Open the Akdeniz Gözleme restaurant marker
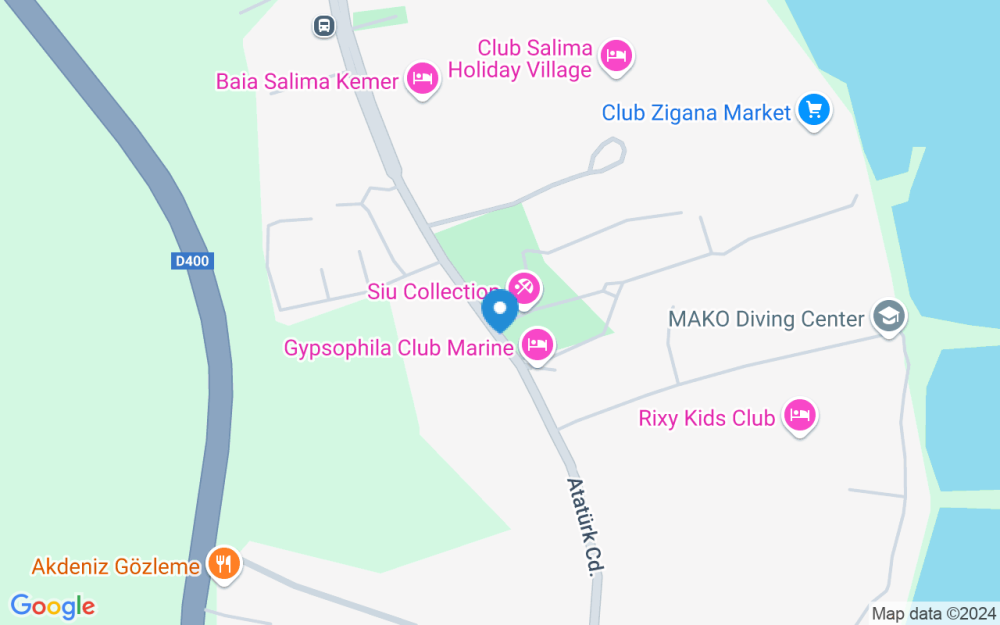The height and width of the screenshot is (625, 1000). (x=223, y=564)
